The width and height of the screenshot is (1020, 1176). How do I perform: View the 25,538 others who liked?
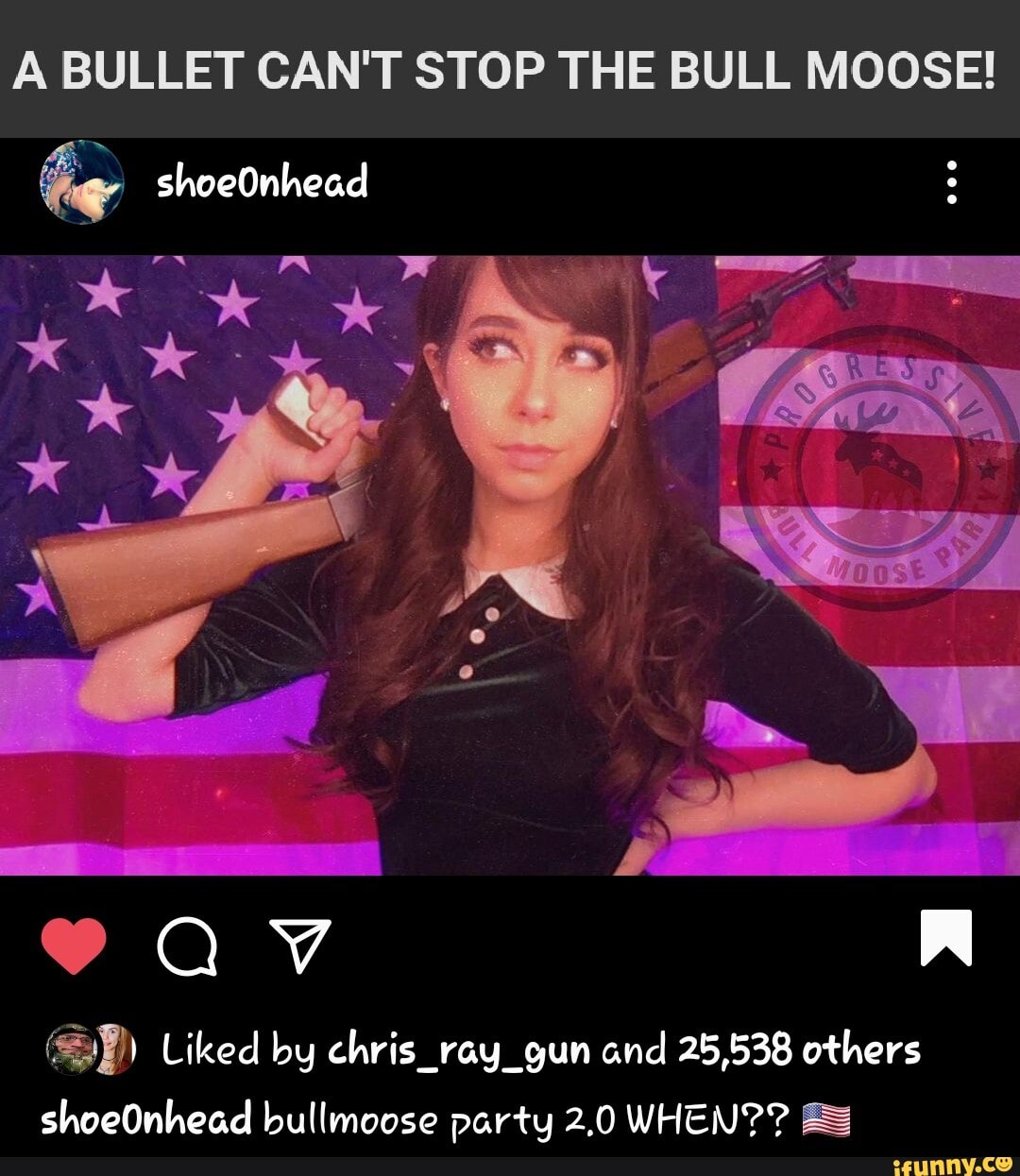(x=798, y=1050)
